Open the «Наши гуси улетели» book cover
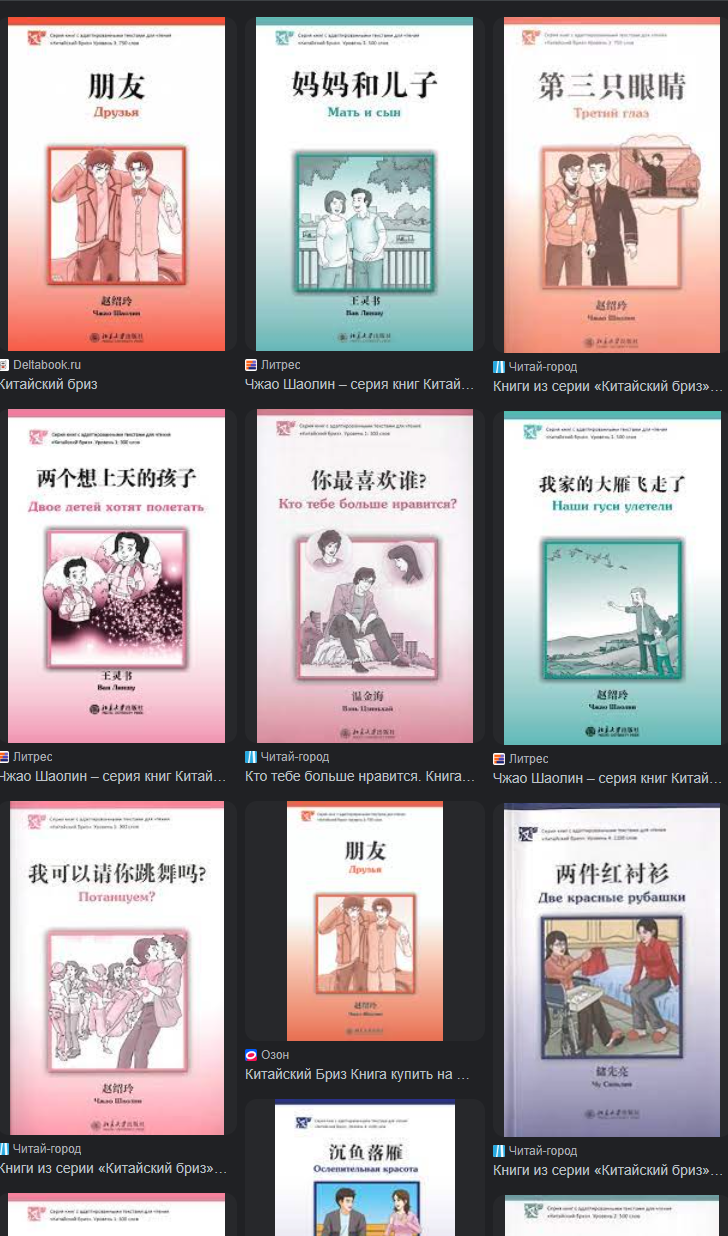Viewport: 728px width, 1236px height. 611,576
